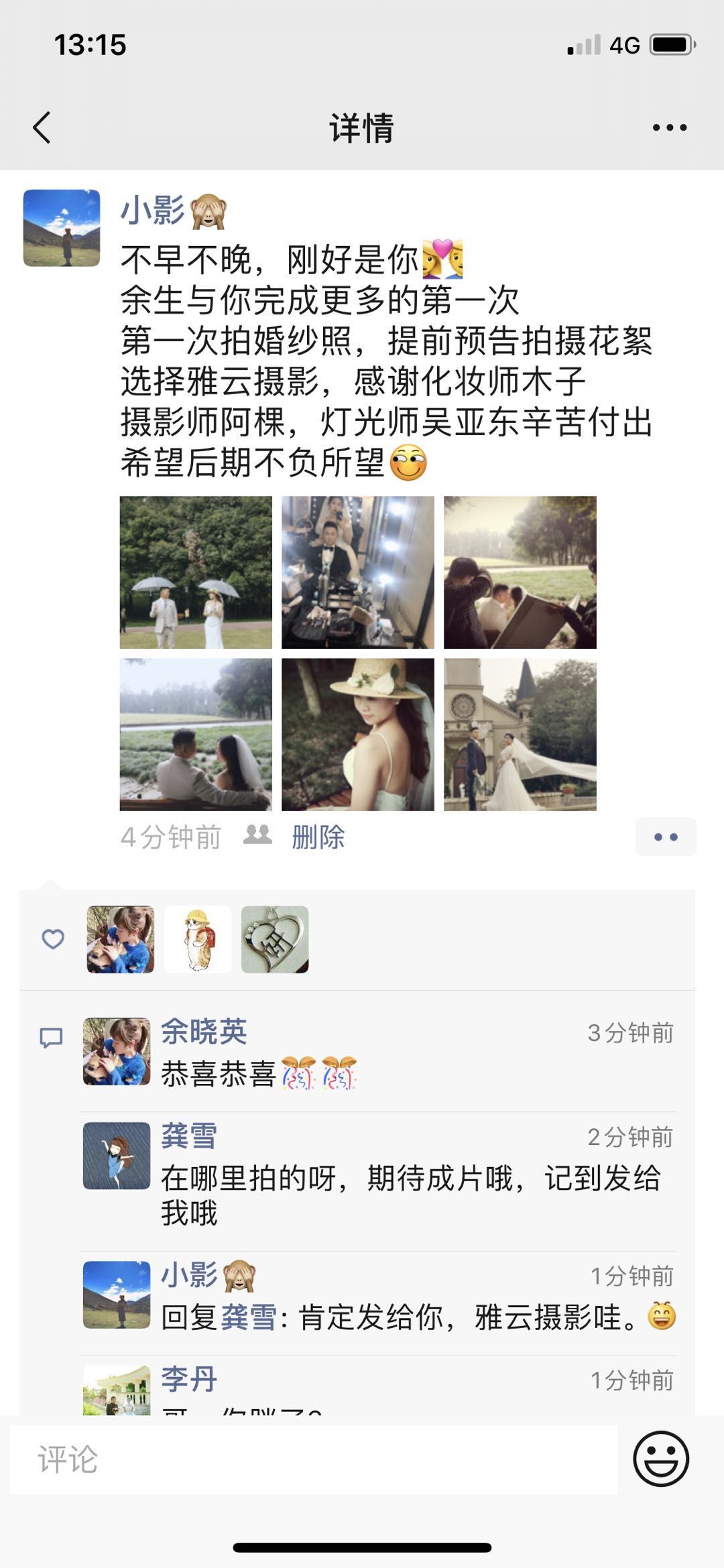Open the three-dot menu in the header

click(x=670, y=127)
